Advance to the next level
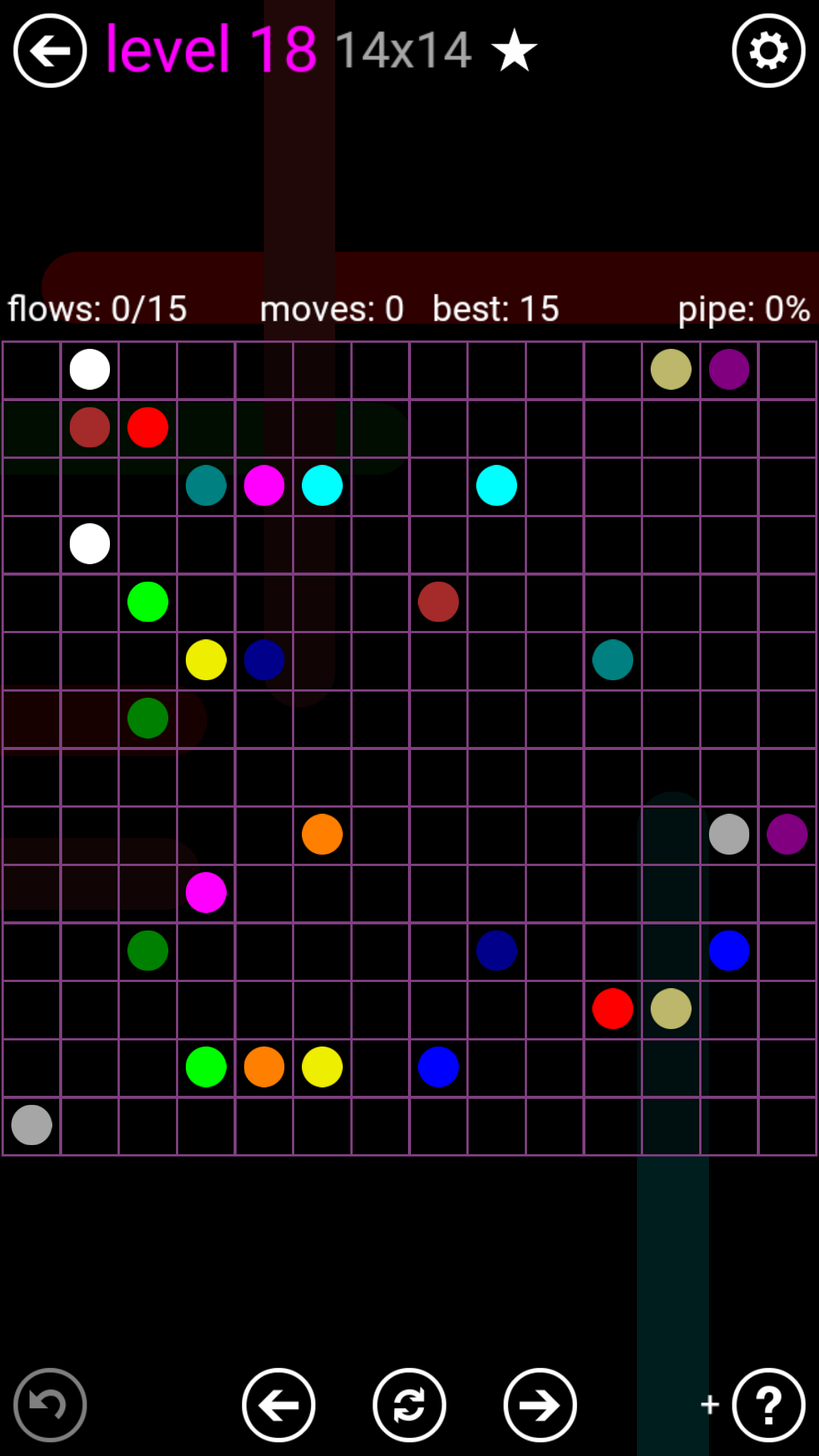Screen dimensions: 819x1456 (x=540, y=1405)
